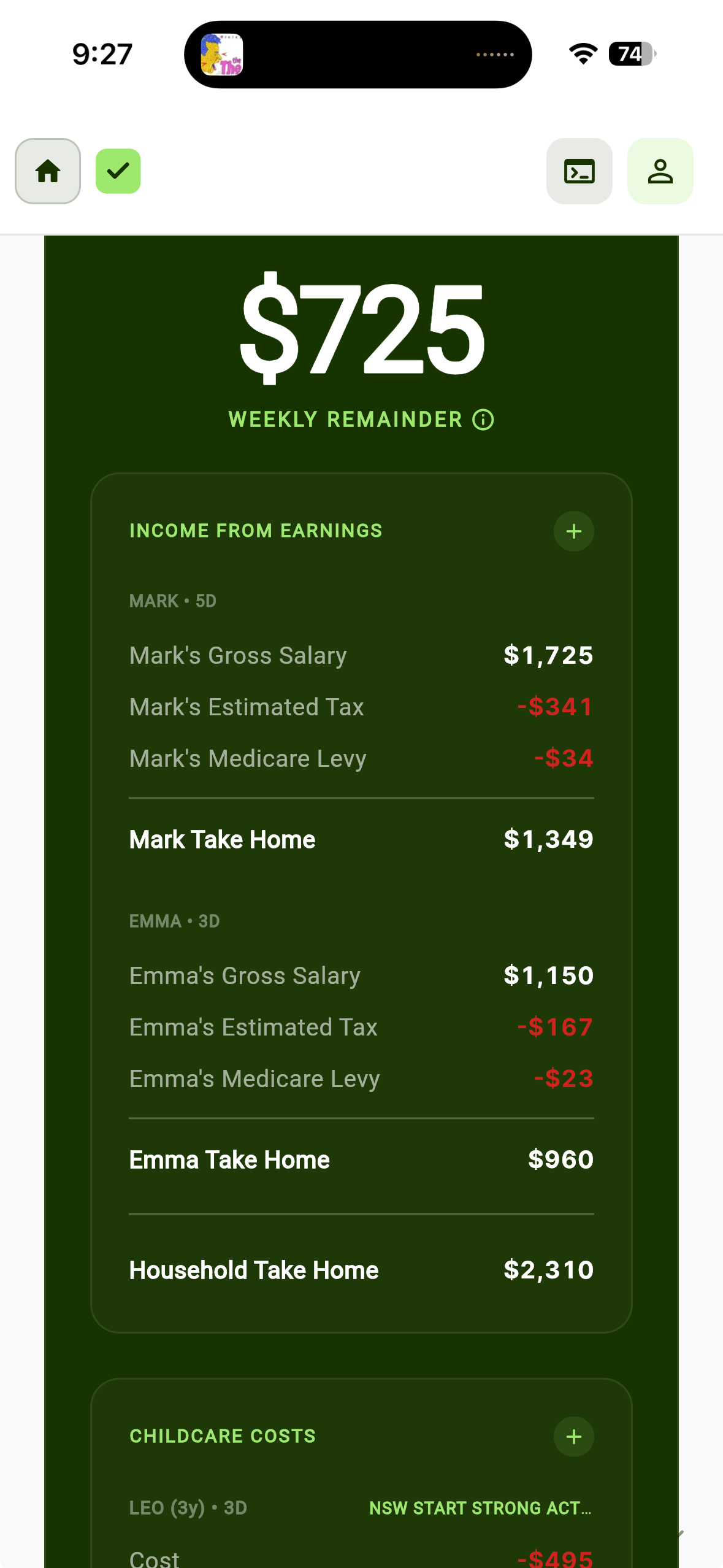This screenshot has height=1568, width=723.
Task: Expand the Childcare Costs section header
Action: click(x=222, y=1436)
